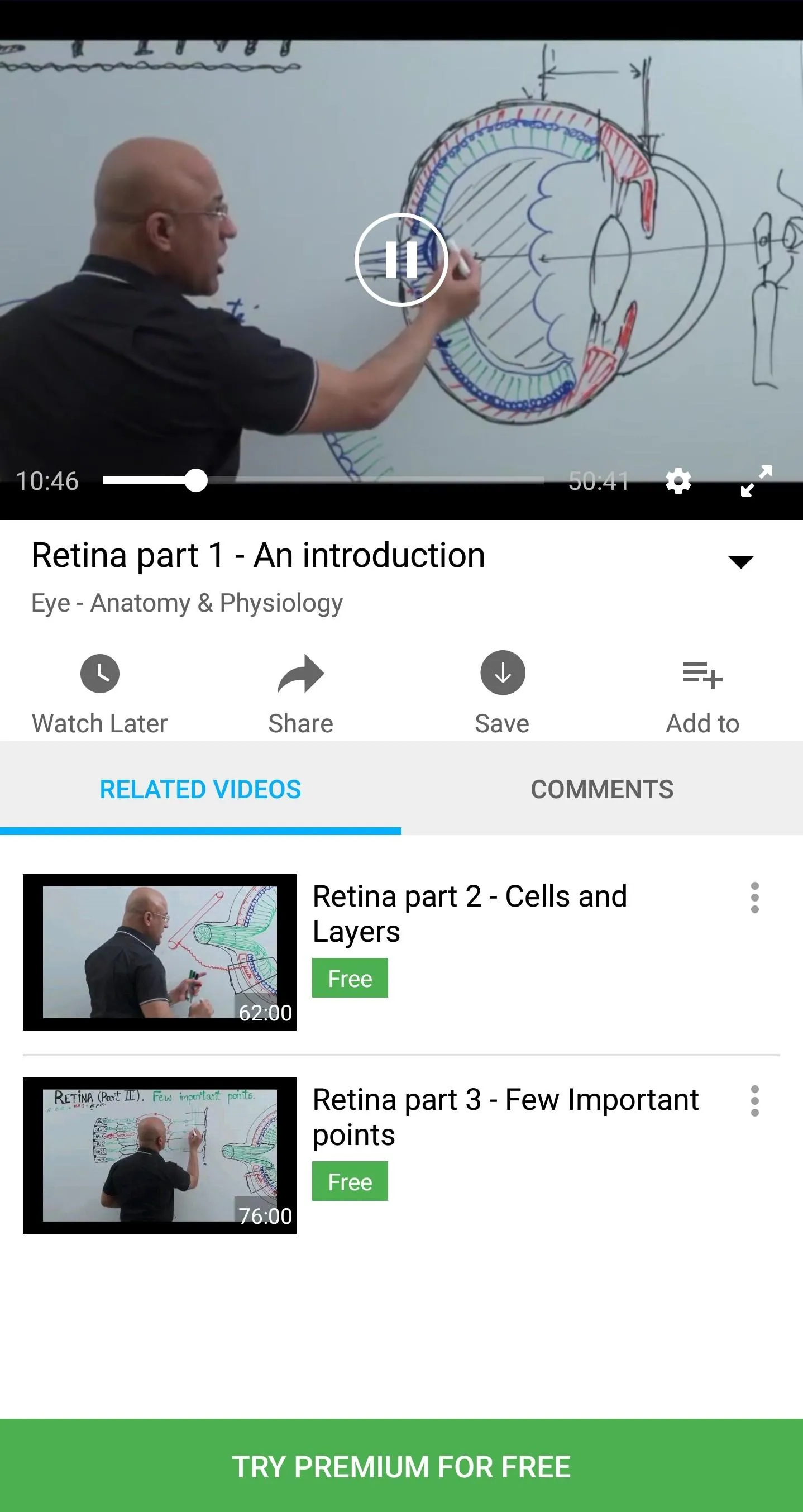Tap the Free badge on Retina part 2
This screenshot has height=1512, width=803.
coord(350,978)
